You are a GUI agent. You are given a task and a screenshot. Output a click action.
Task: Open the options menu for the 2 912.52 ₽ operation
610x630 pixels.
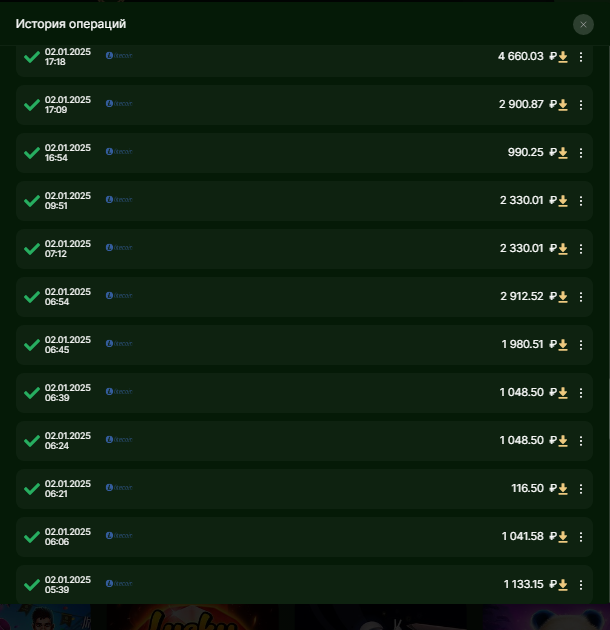click(x=581, y=297)
